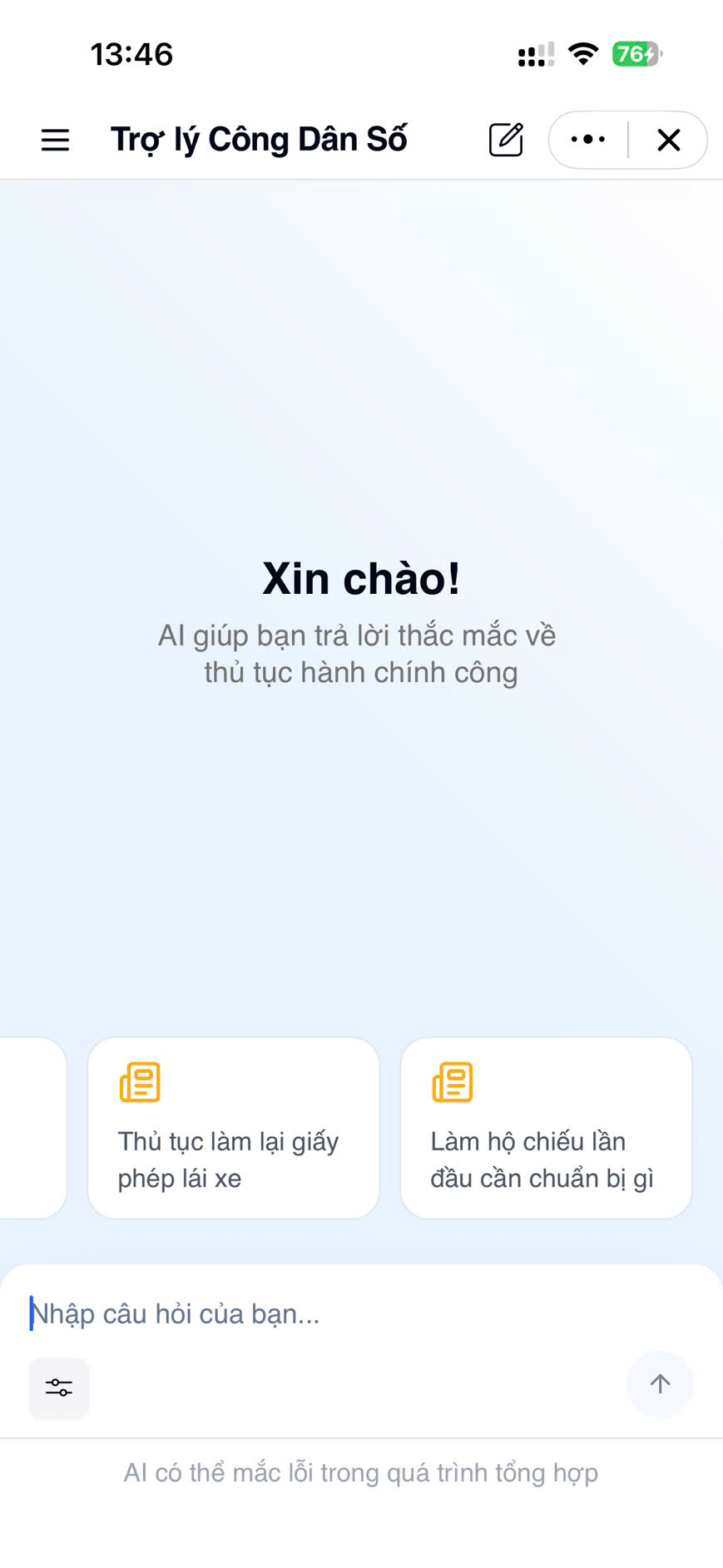Open the settings sliders button
Image resolution: width=723 pixels, height=1568 pixels.
pyautogui.click(x=58, y=1387)
